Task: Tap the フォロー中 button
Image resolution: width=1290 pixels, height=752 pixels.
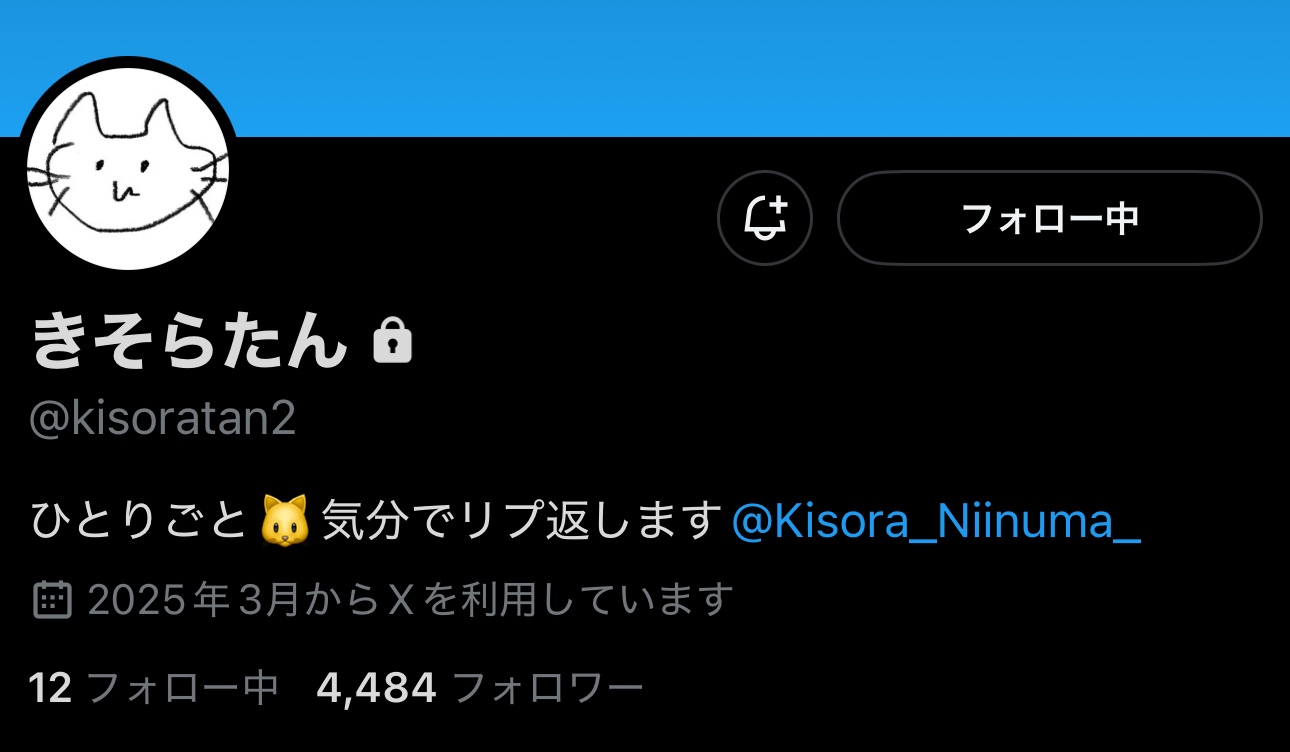Action: [x=1049, y=218]
